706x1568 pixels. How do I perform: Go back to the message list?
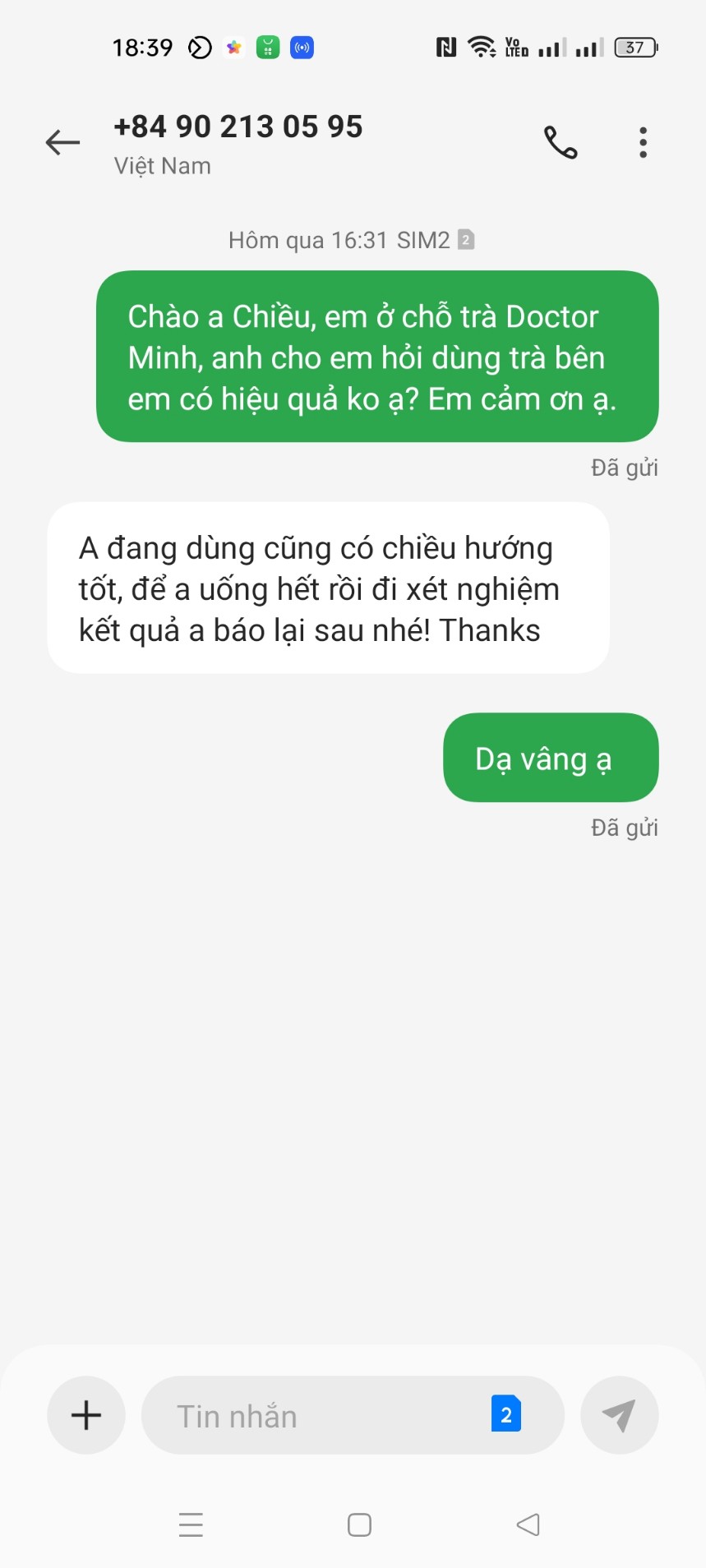tap(62, 143)
